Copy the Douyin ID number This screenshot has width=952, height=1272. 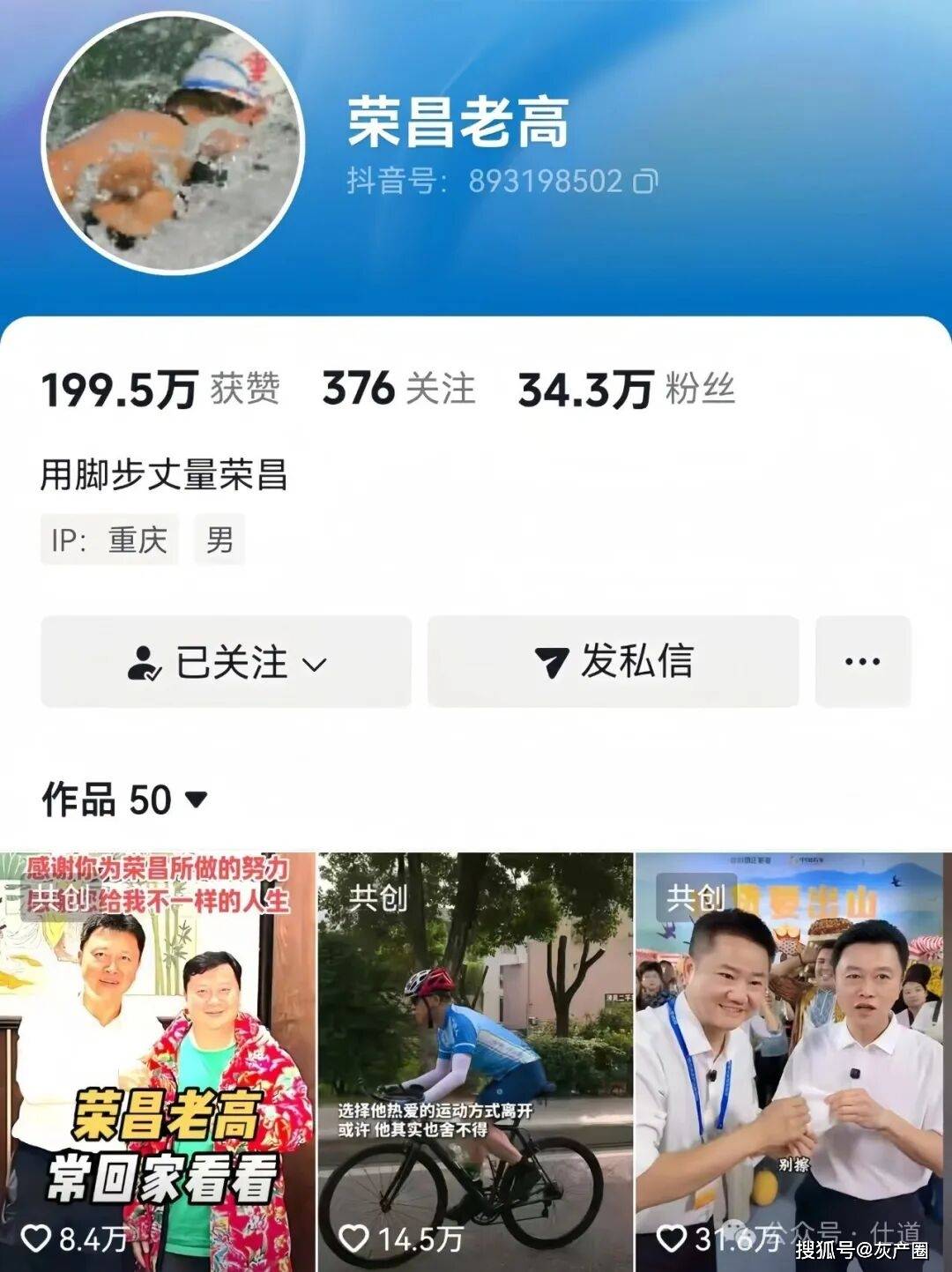[645, 182]
